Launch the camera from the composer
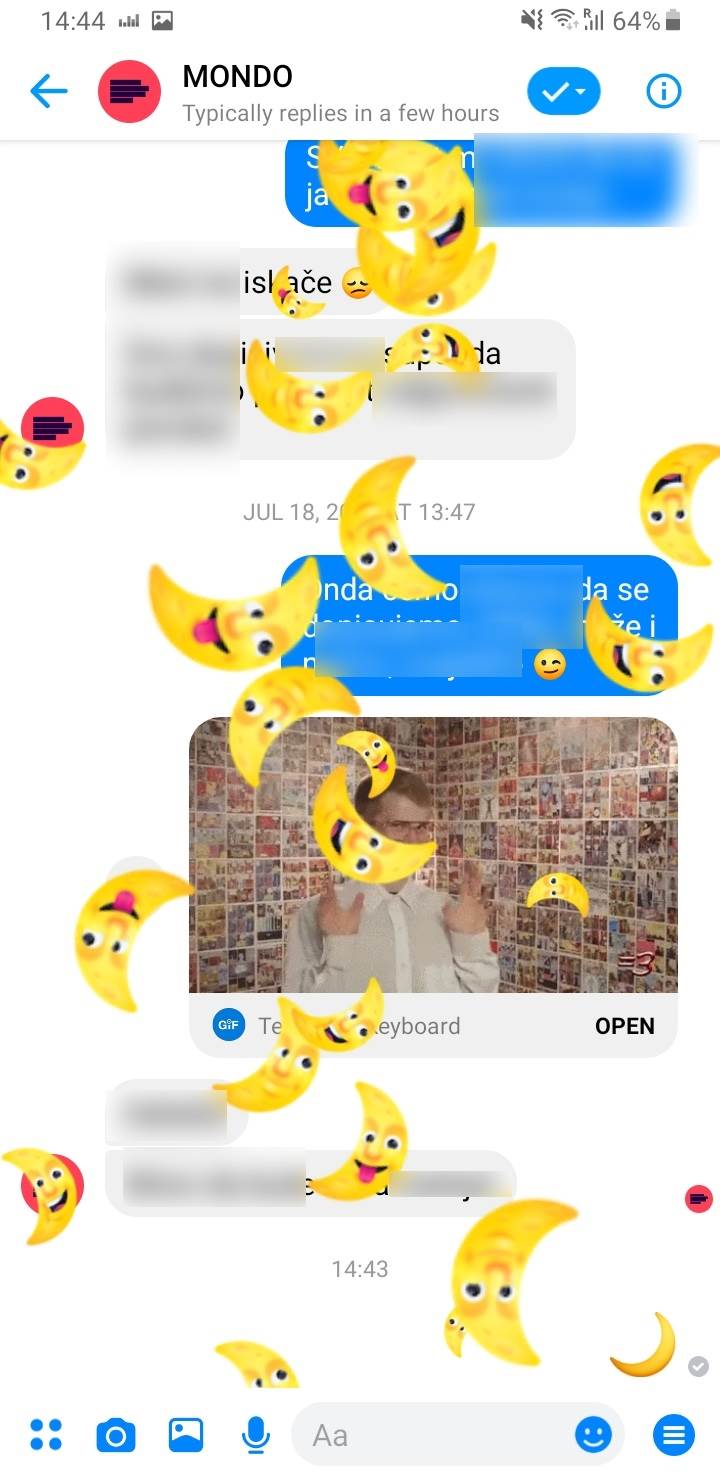This screenshot has height=1480, width=720. coord(116,1436)
